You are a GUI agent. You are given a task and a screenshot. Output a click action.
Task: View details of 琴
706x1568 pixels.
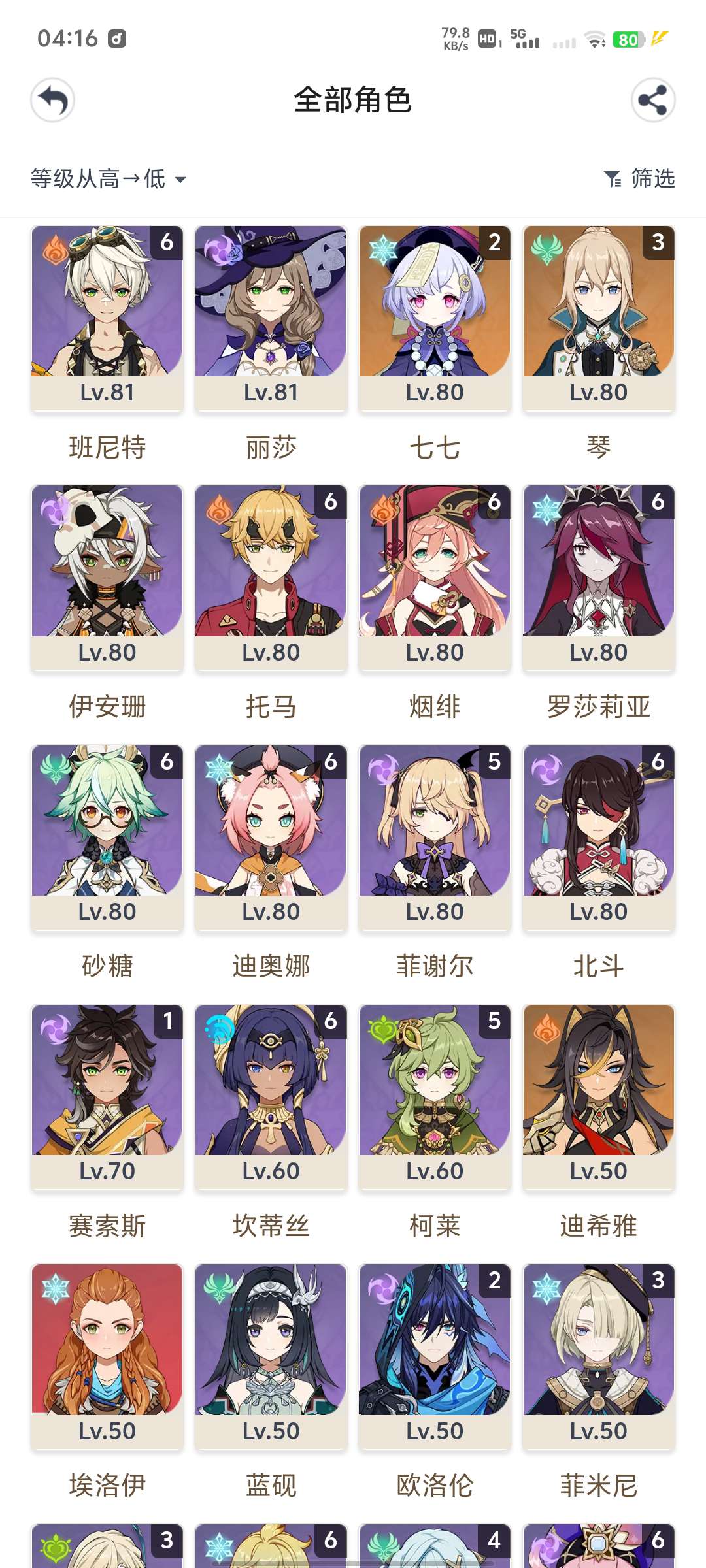click(598, 318)
